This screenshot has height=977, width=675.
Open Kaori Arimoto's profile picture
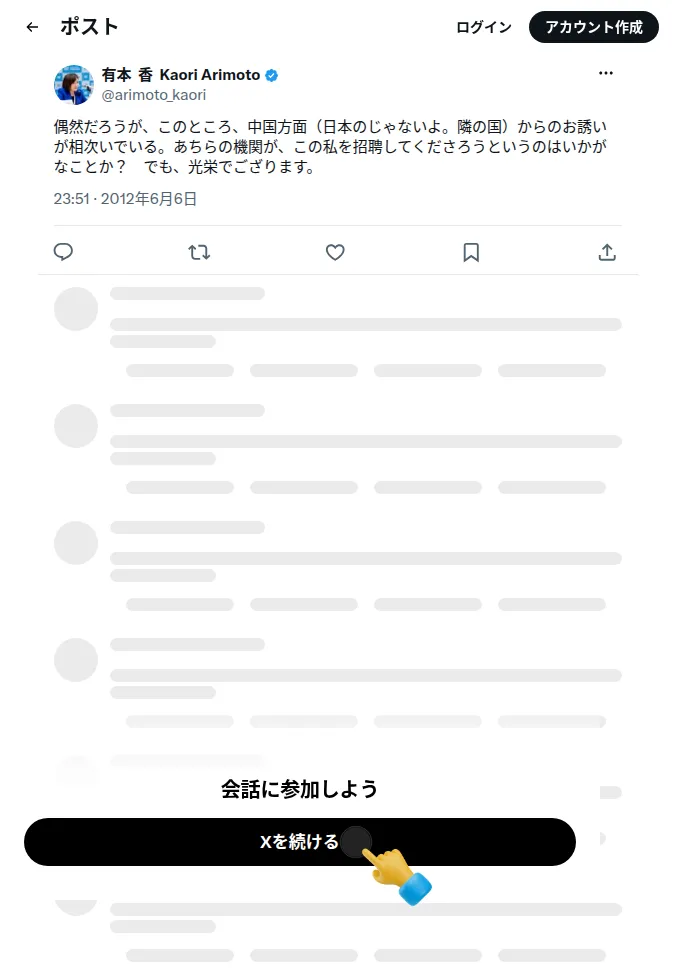pyautogui.click(x=74, y=84)
